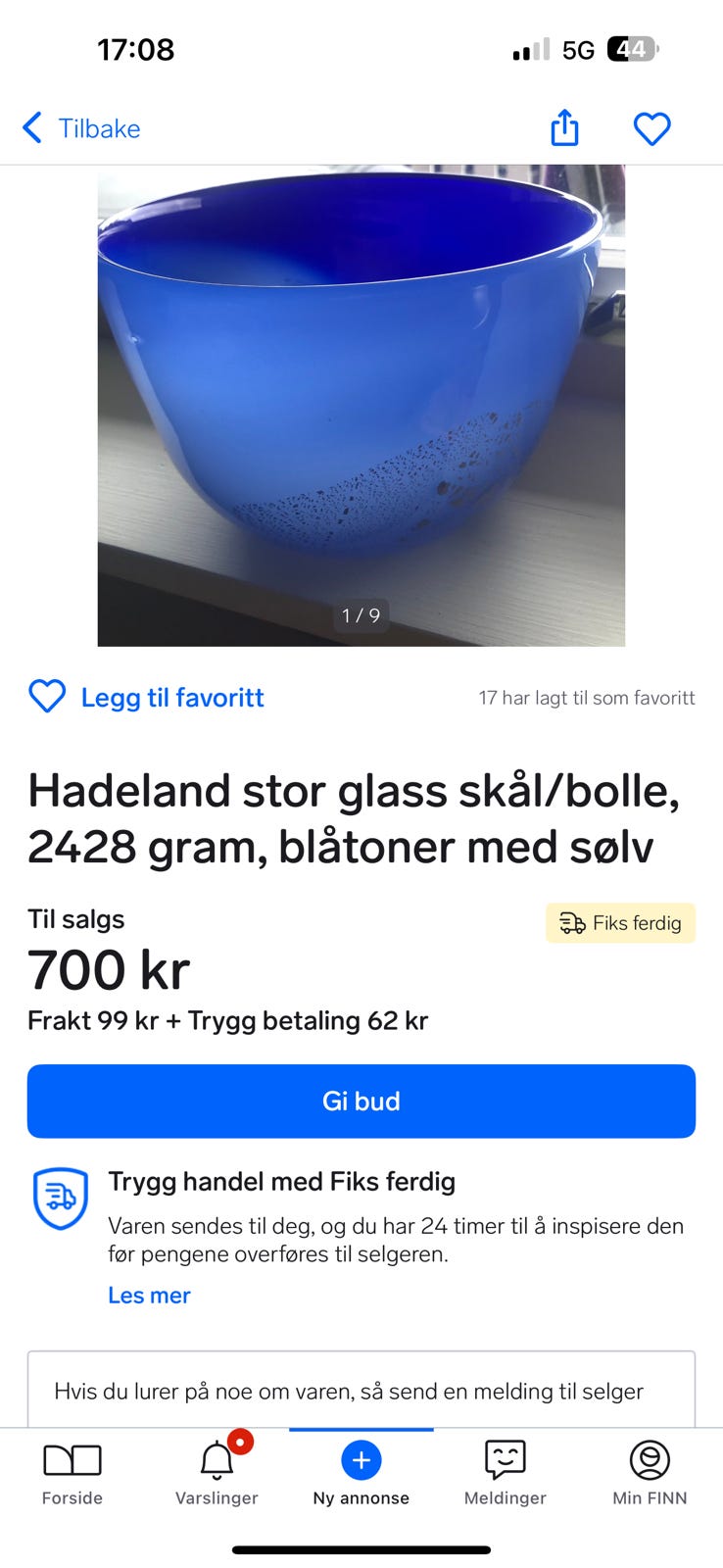Open notifications via the Varslinger bell icon
This screenshot has width=723, height=1568.
point(216,1460)
